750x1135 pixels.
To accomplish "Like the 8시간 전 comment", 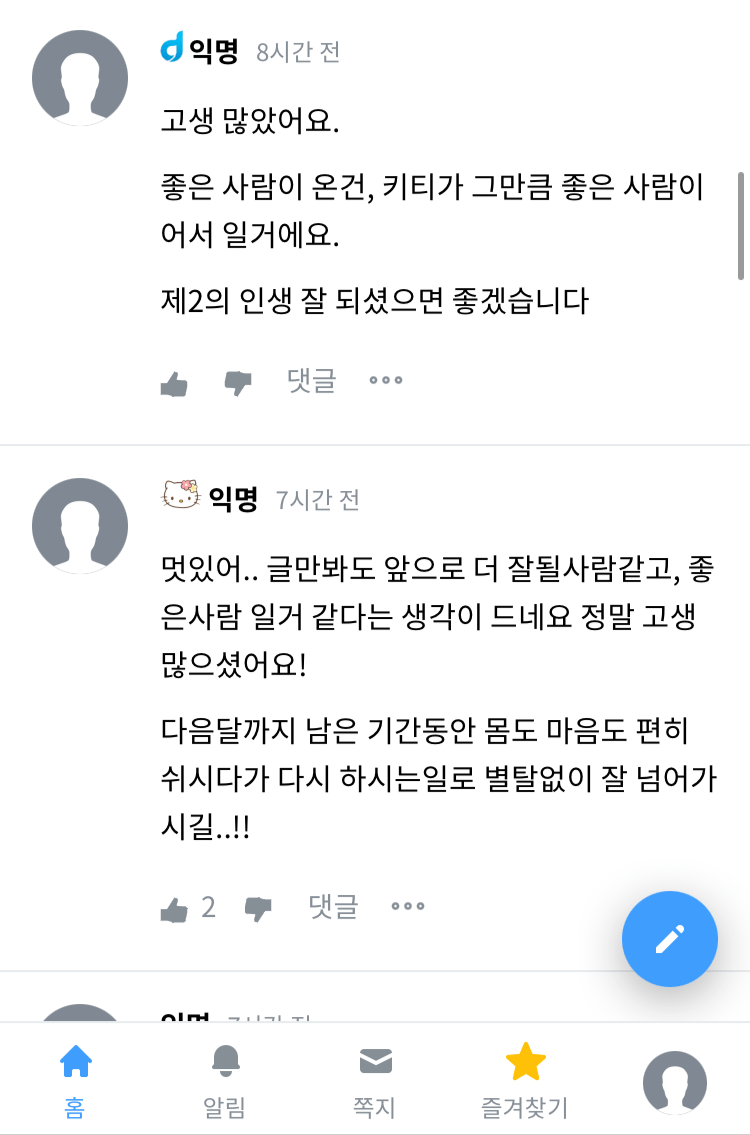I will click(174, 382).
